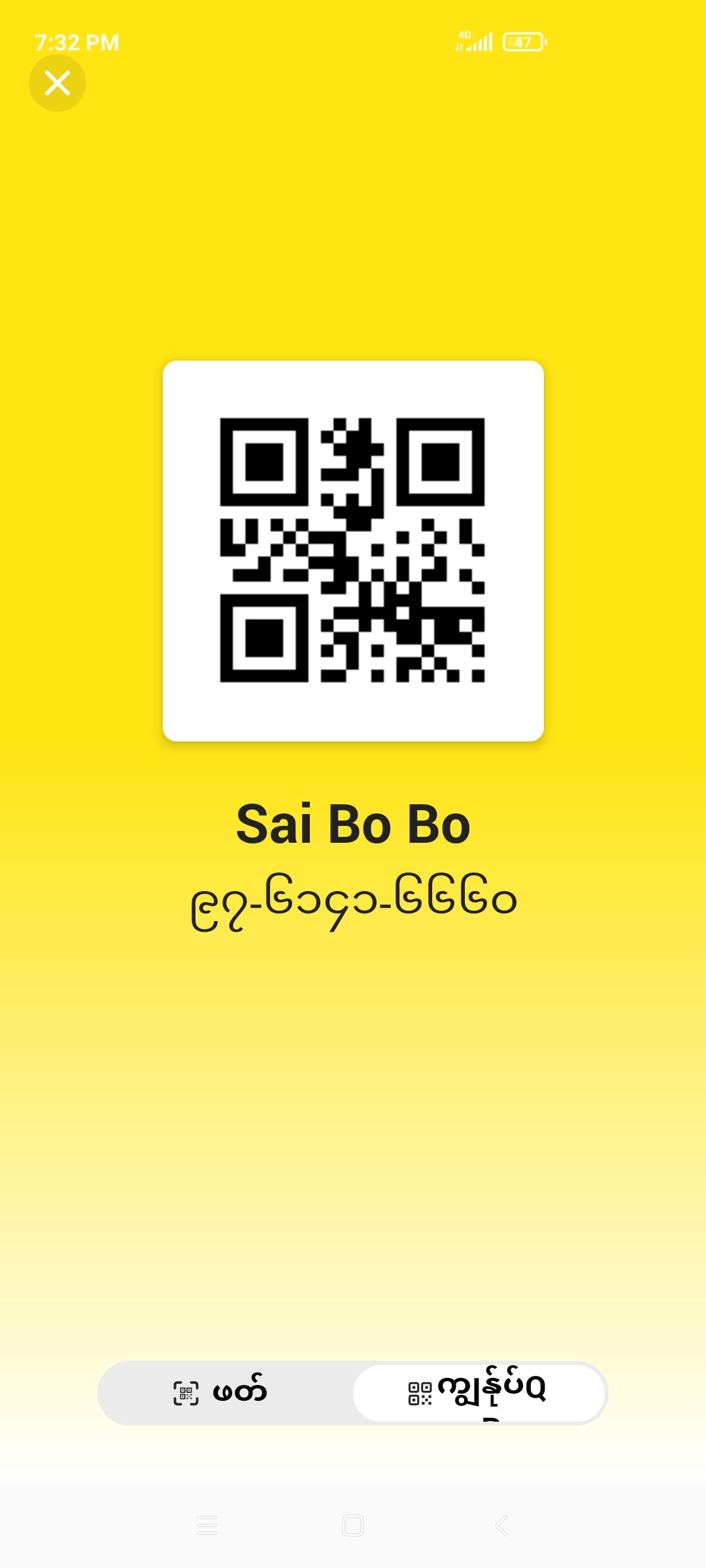Image resolution: width=706 pixels, height=1568 pixels.
Task: Switch to the ဖတ် scan tab
Action: 222,1393
